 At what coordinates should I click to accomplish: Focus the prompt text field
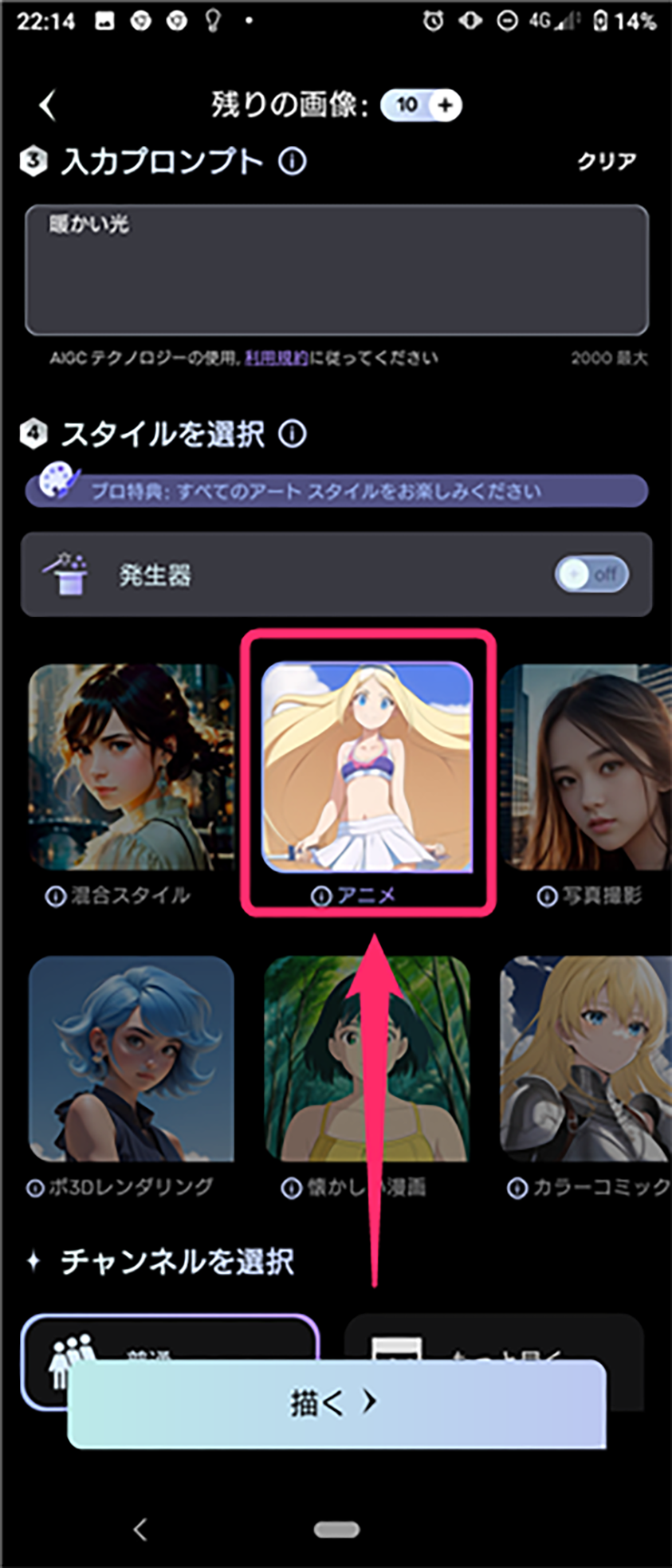[336, 271]
